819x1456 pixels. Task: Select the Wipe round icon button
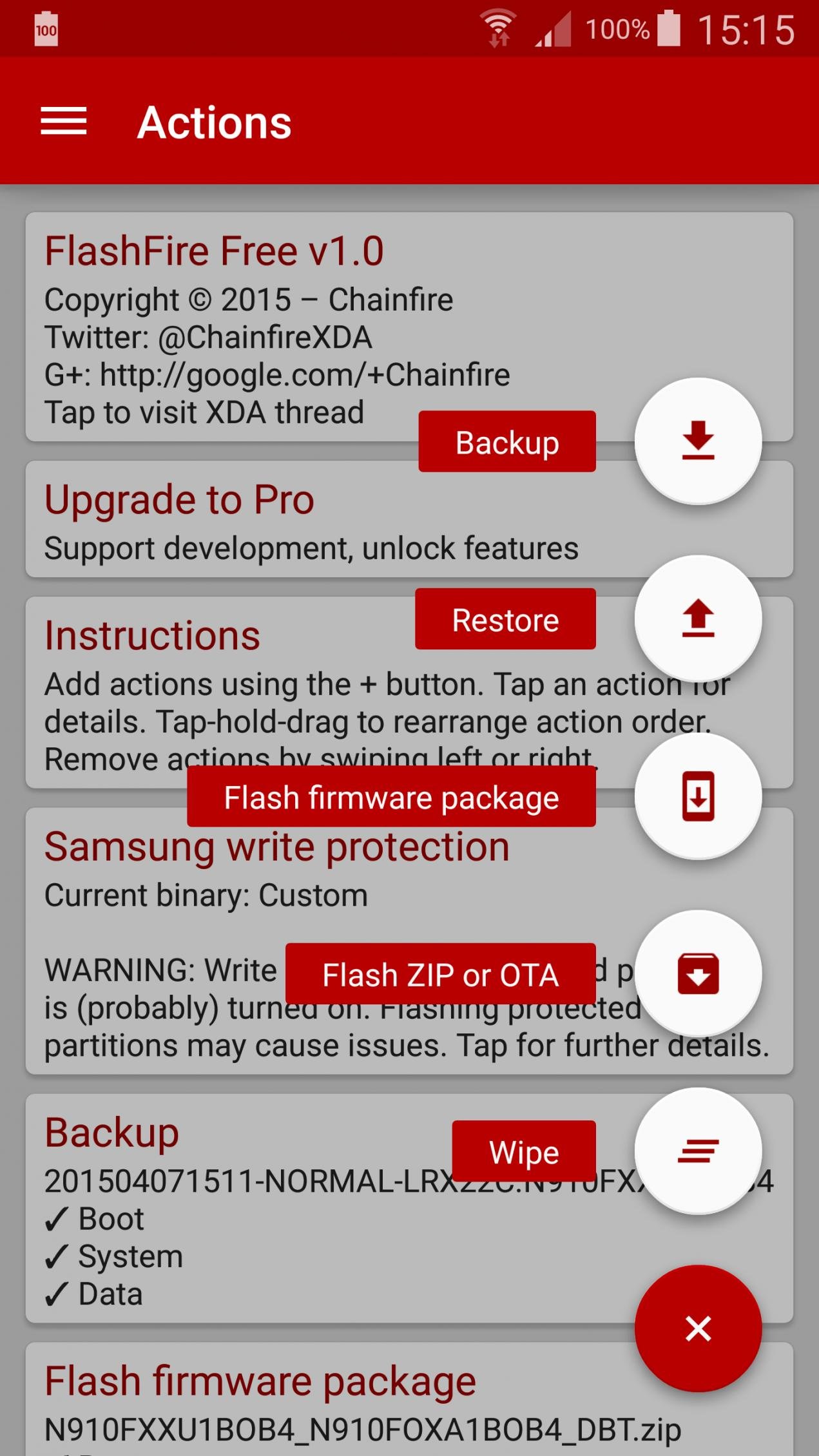coord(698,1151)
